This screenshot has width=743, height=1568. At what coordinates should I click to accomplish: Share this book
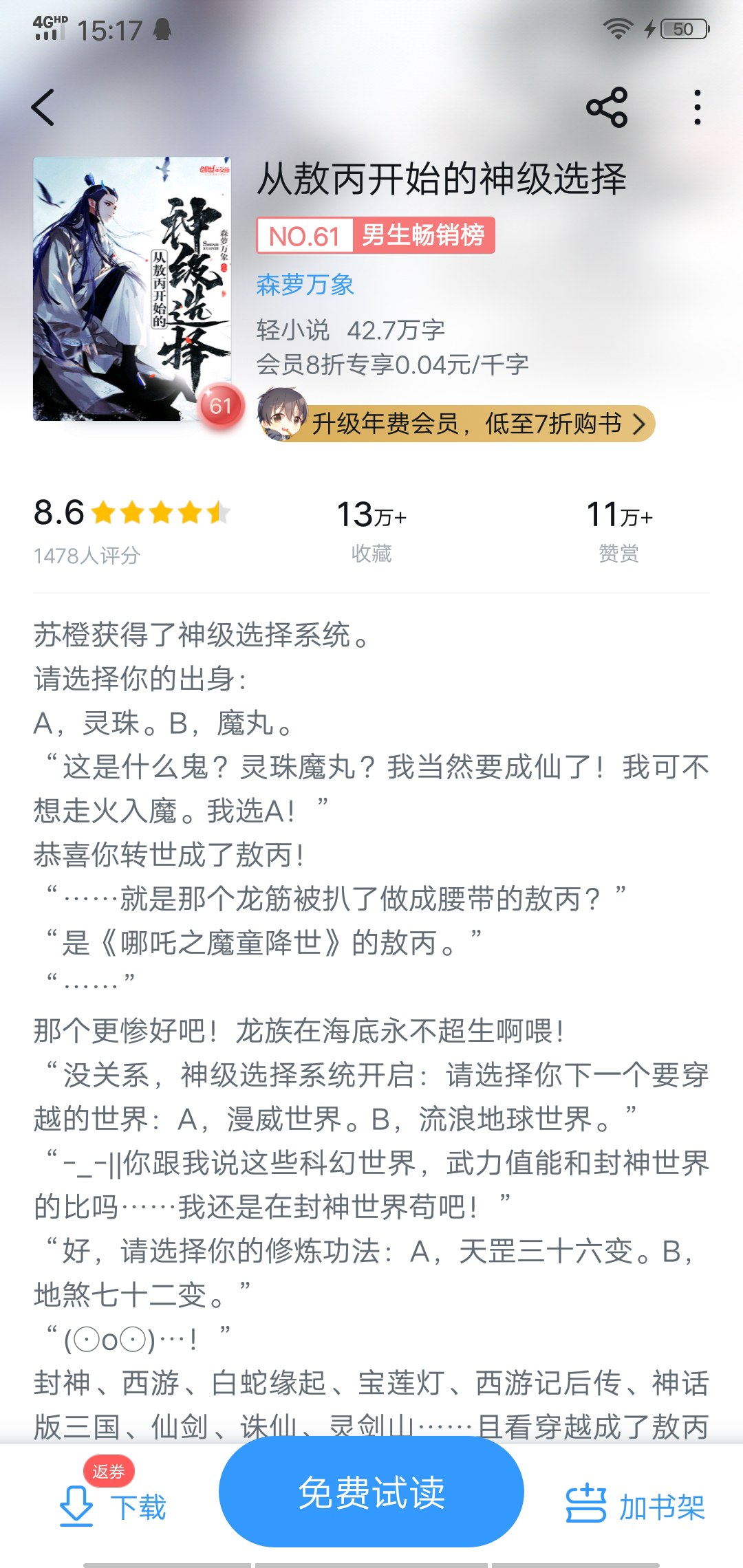[x=607, y=107]
